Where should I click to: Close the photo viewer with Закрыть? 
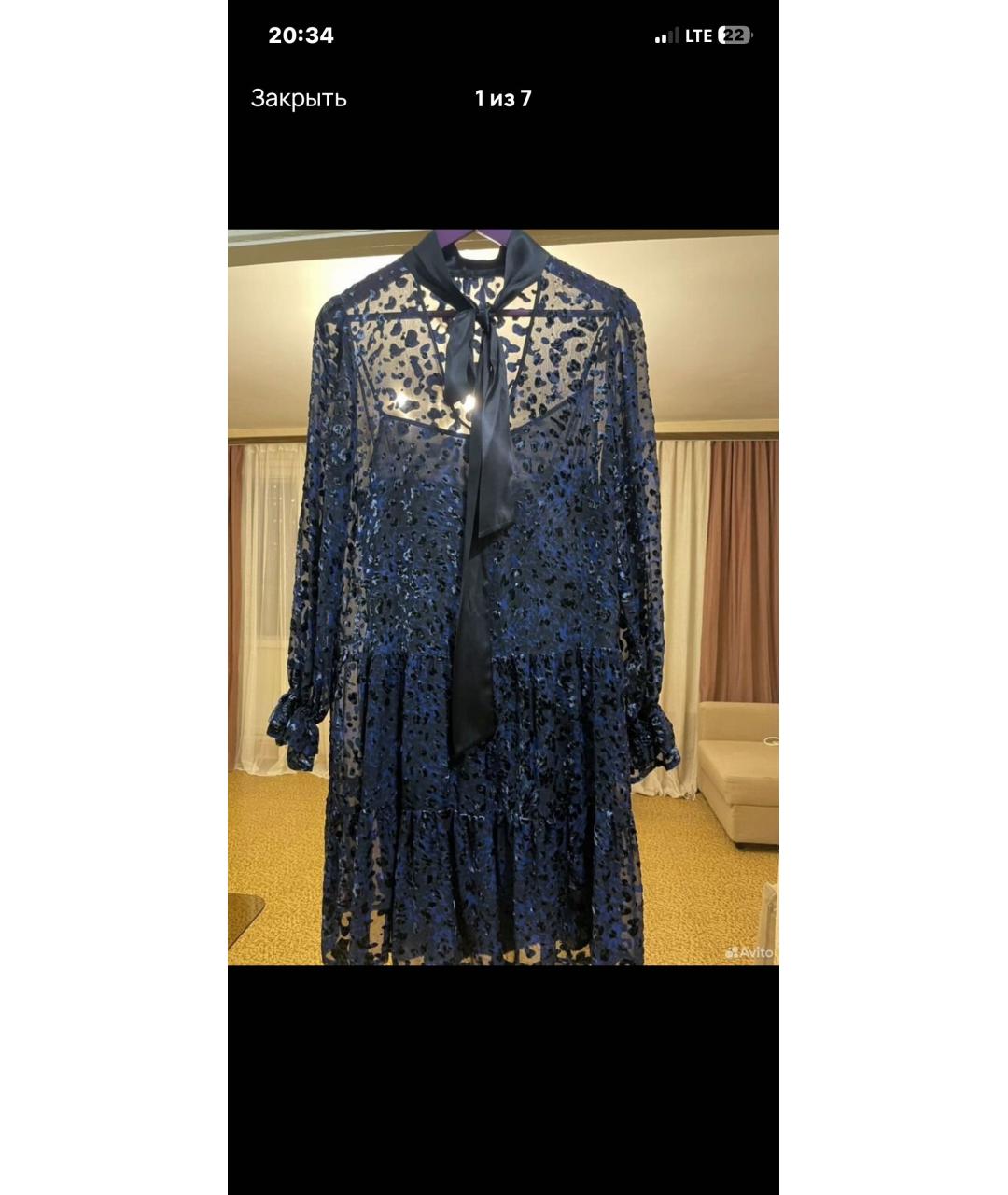[x=299, y=99]
